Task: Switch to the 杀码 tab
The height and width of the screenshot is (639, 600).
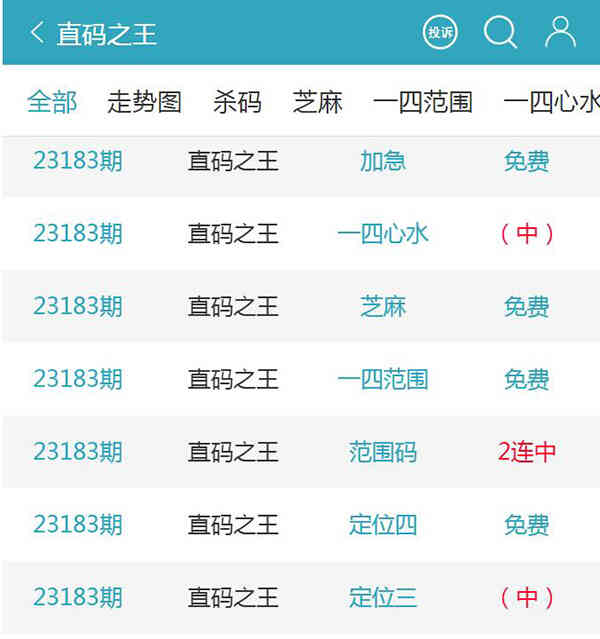Action: tap(237, 102)
